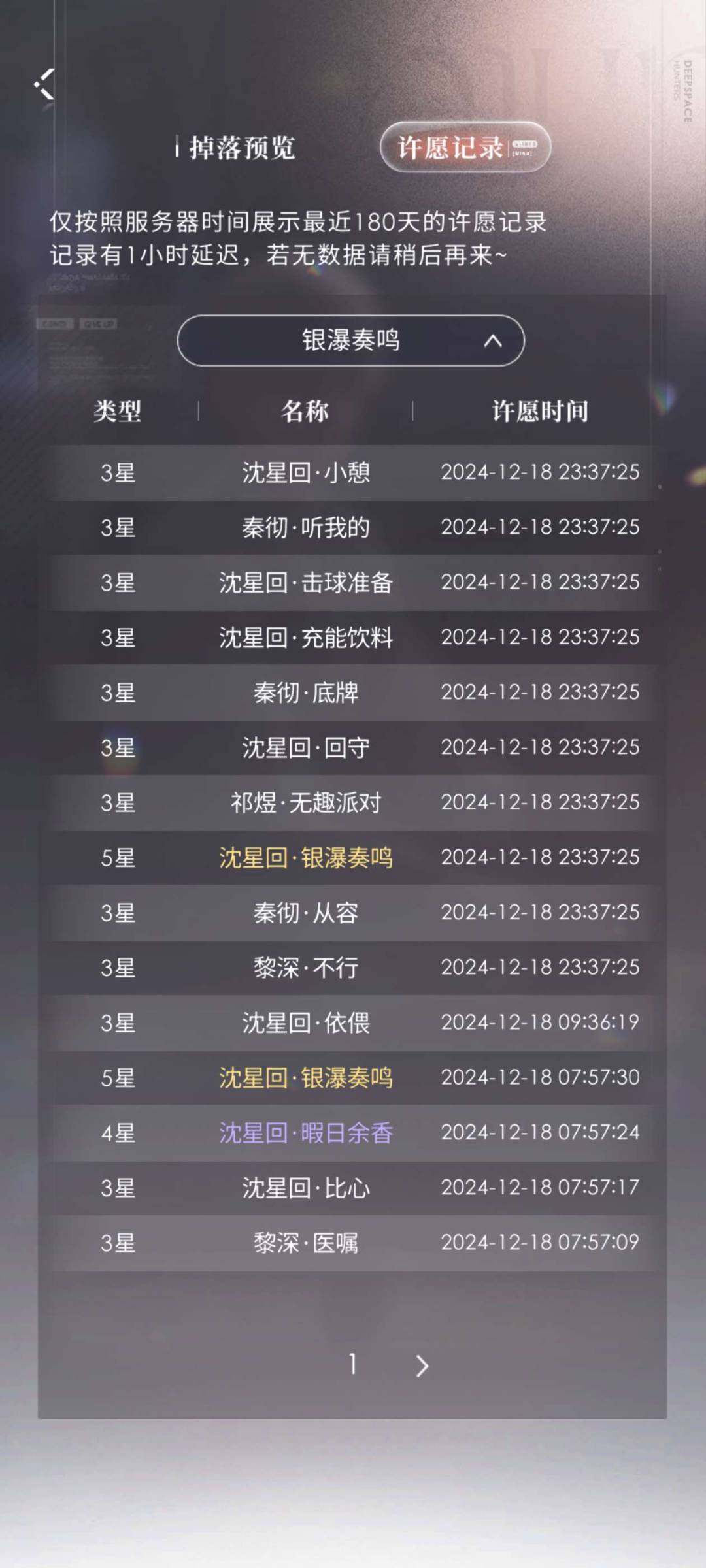Go back using the top-left arrow

tap(44, 84)
